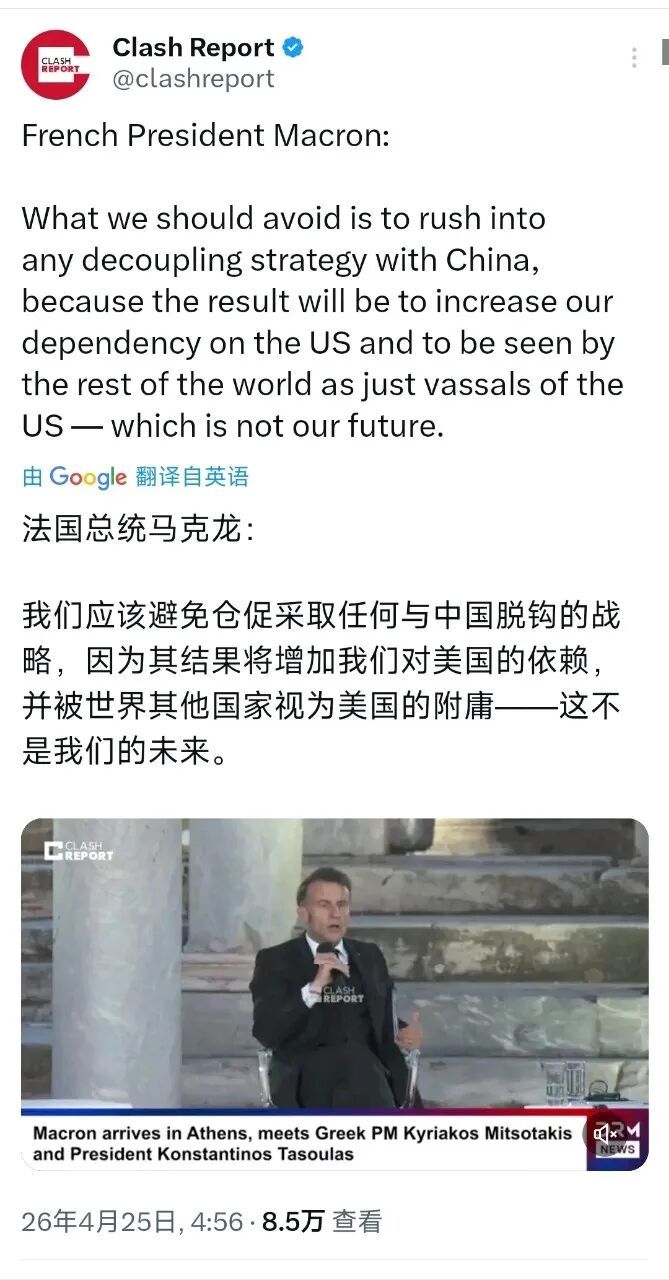Open Clash Report's profile avatar
Screen dimensions: 669x1280
(56, 65)
